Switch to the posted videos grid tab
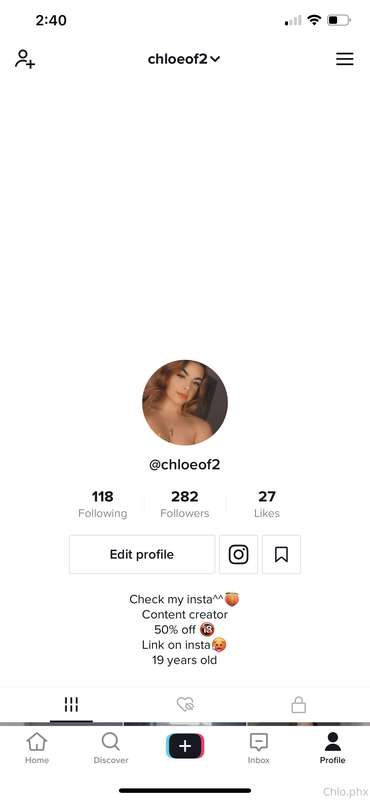Image resolution: width=370 pixels, height=800 pixels. tap(71, 705)
